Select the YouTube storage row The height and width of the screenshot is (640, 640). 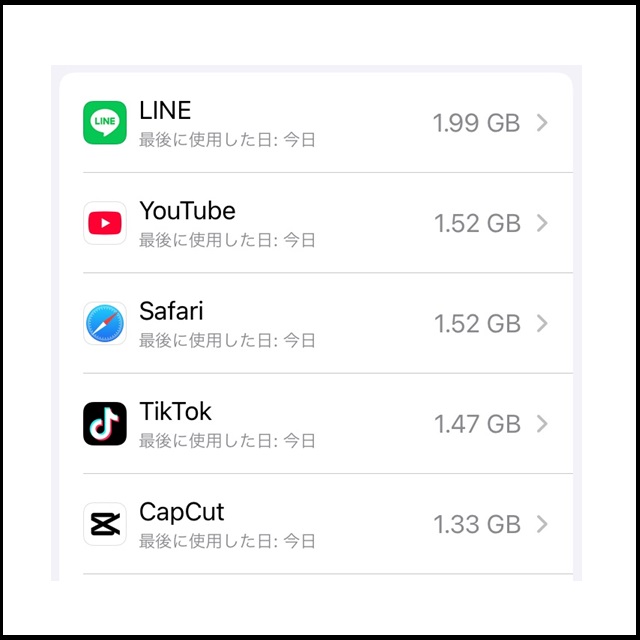[316, 223]
